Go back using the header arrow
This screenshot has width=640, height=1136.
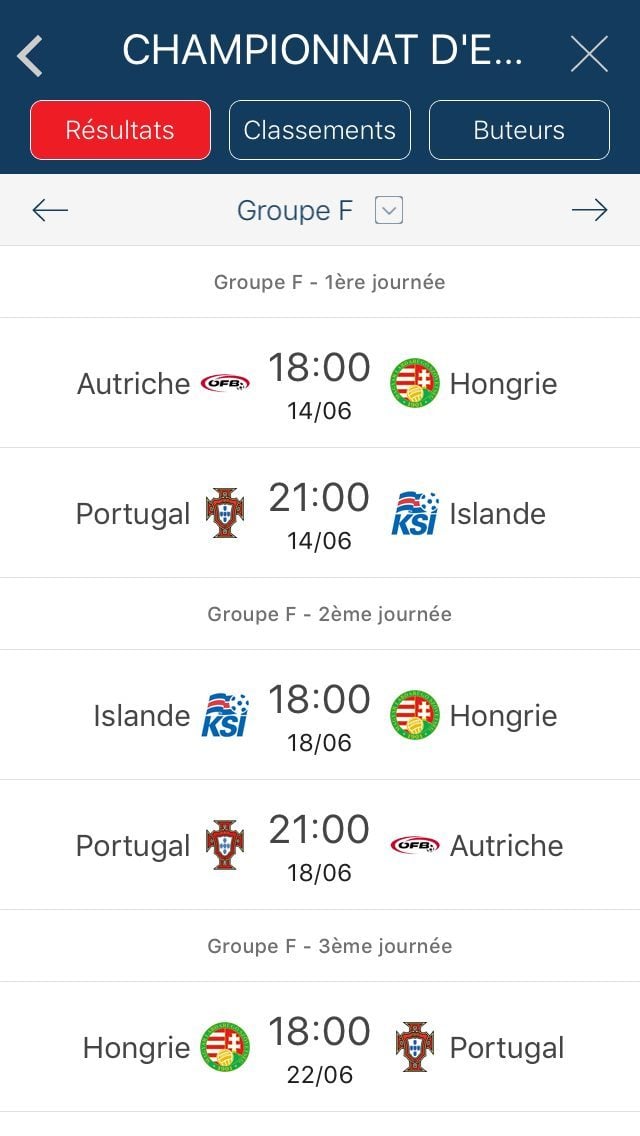[x=30, y=55]
